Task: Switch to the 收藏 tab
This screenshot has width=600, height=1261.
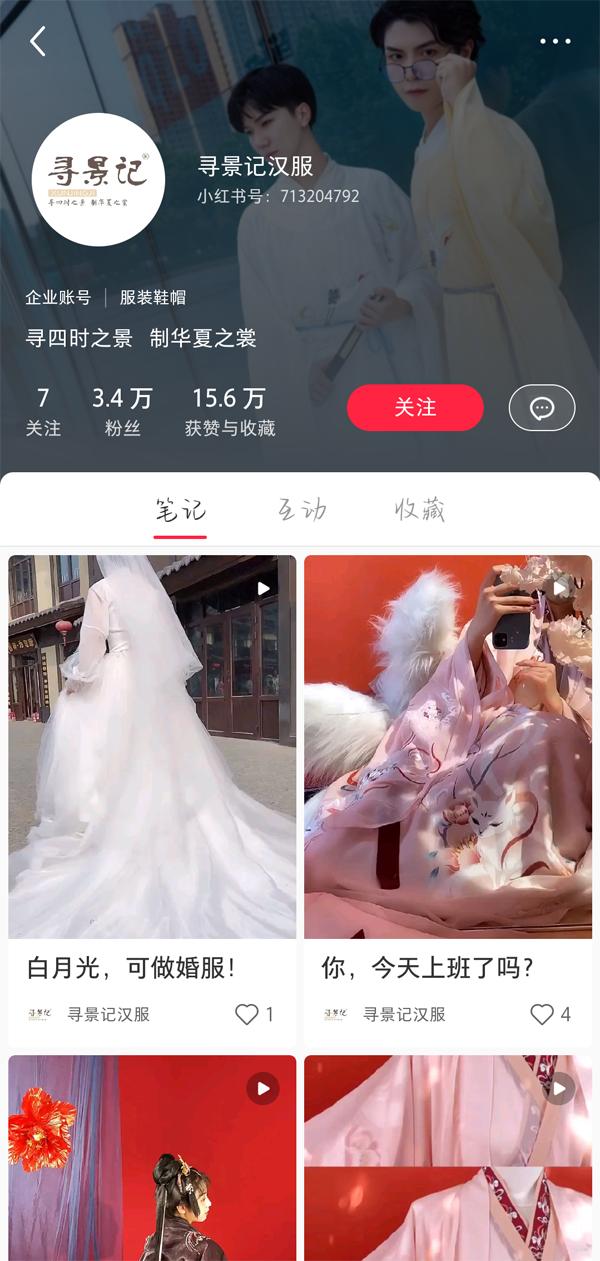Action: (x=419, y=510)
